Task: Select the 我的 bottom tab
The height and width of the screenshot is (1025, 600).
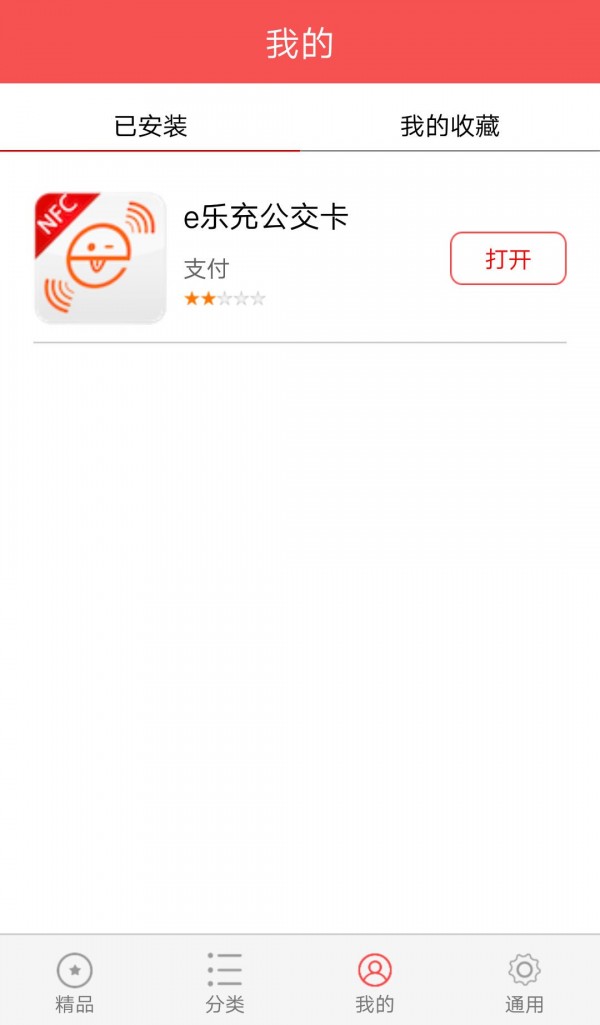Action: click(x=375, y=982)
